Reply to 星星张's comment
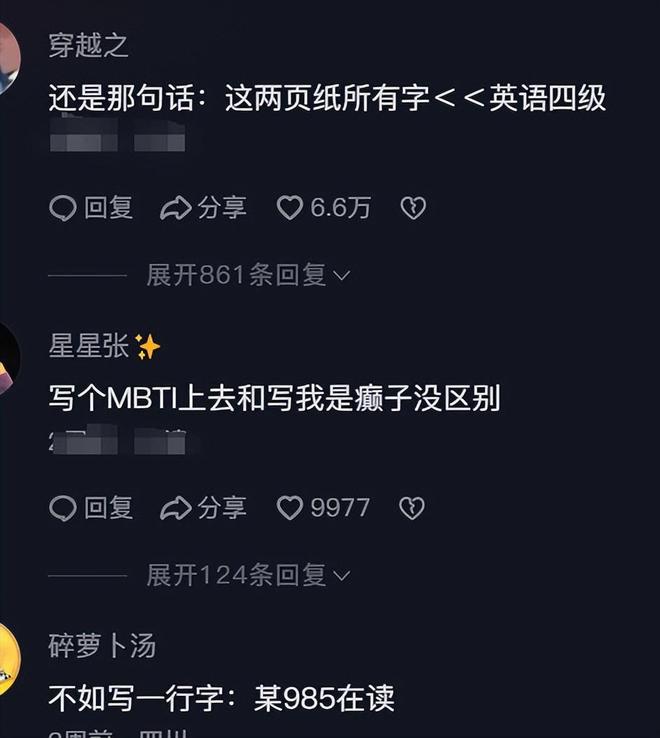 click(91, 508)
